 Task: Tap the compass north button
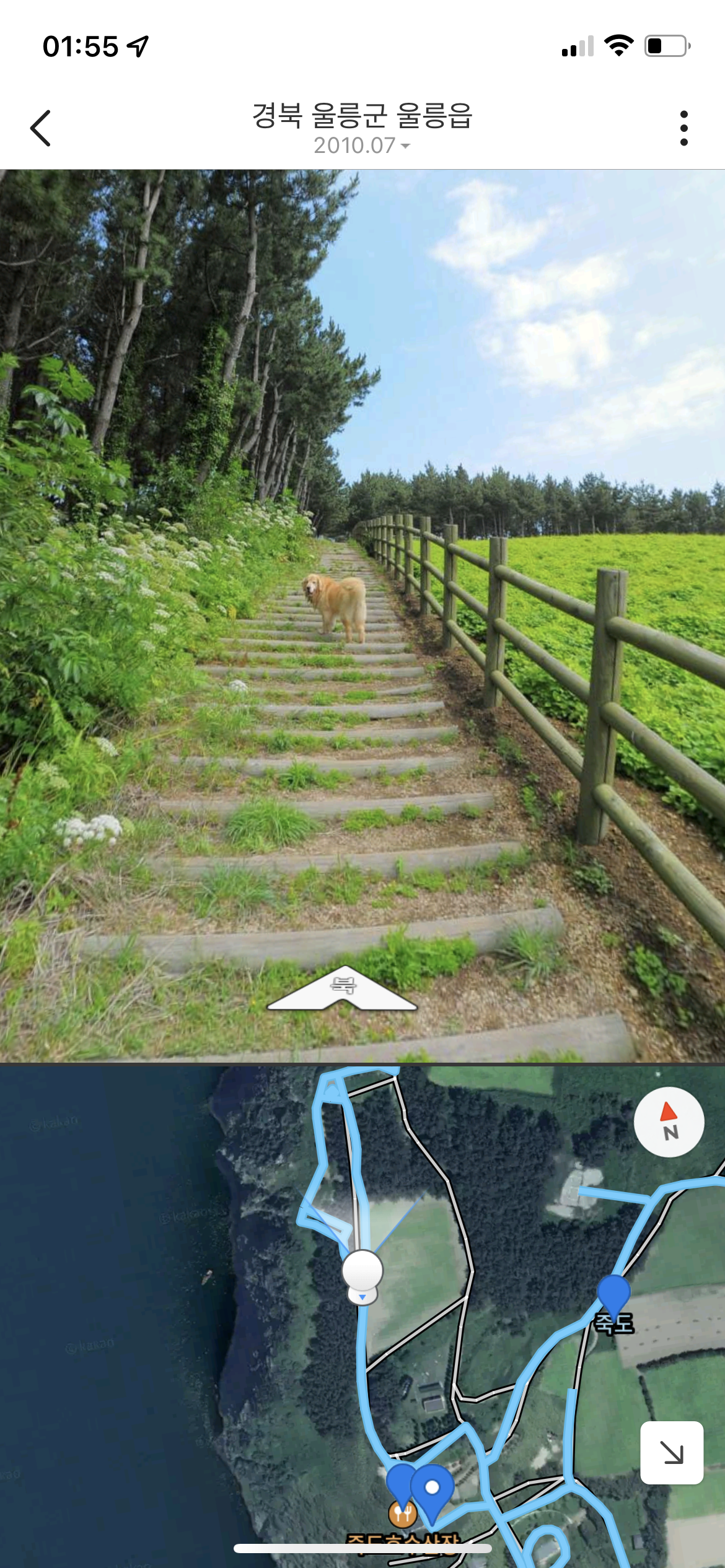(669, 1122)
